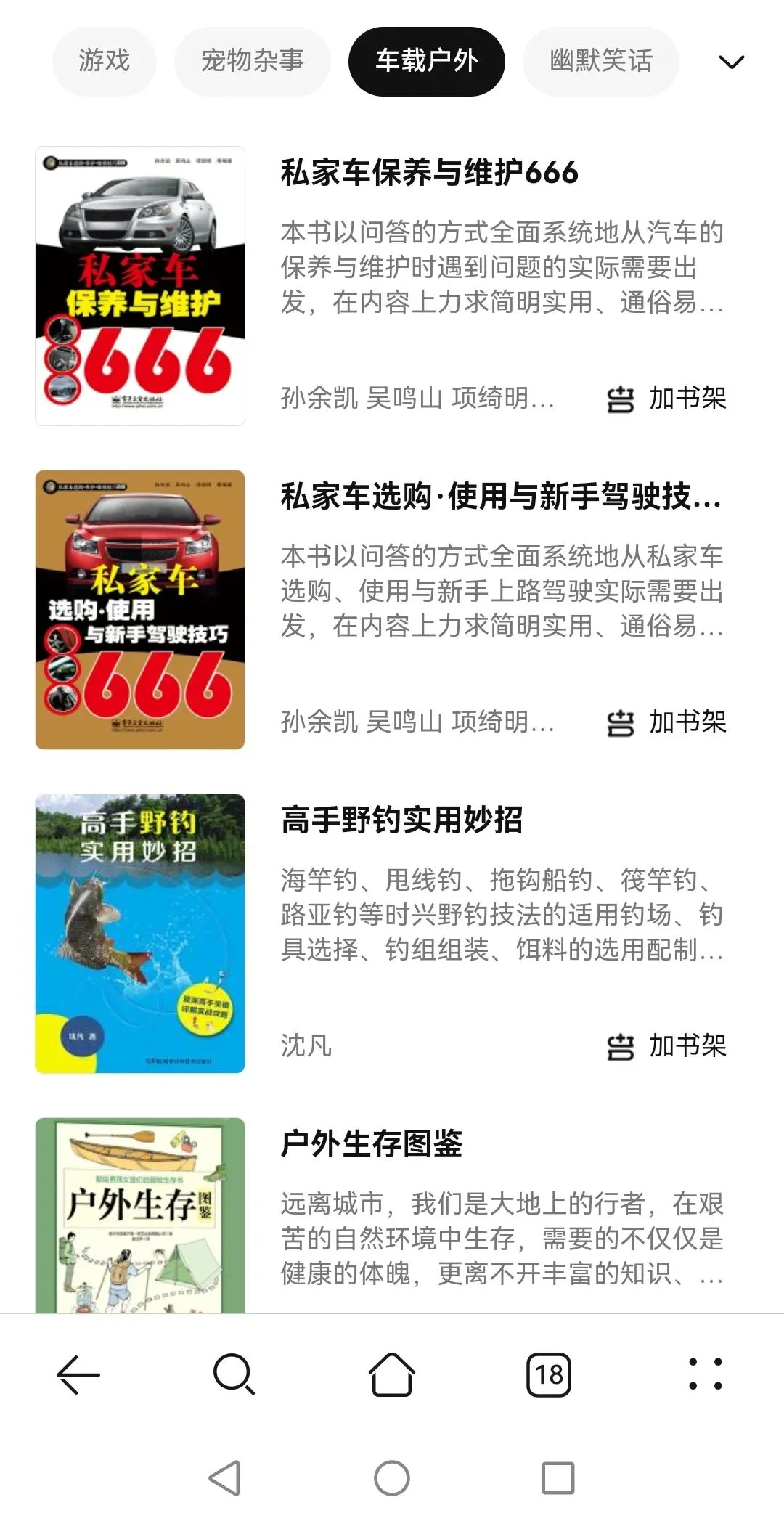Open the tab switcher showing 18 tabs
Viewport: 784px width, 1521px height.
click(549, 1374)
